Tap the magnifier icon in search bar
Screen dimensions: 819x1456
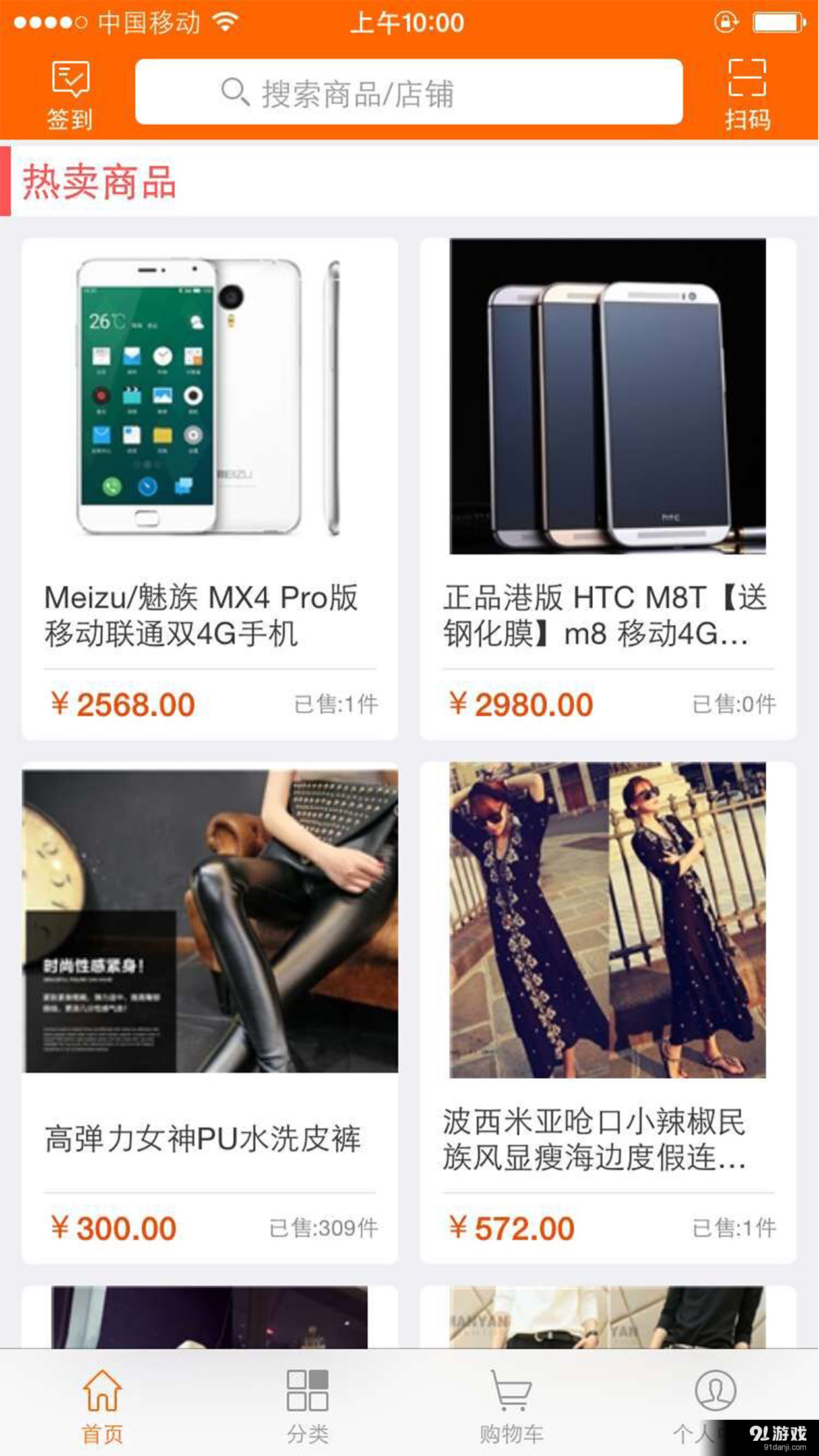234,91
